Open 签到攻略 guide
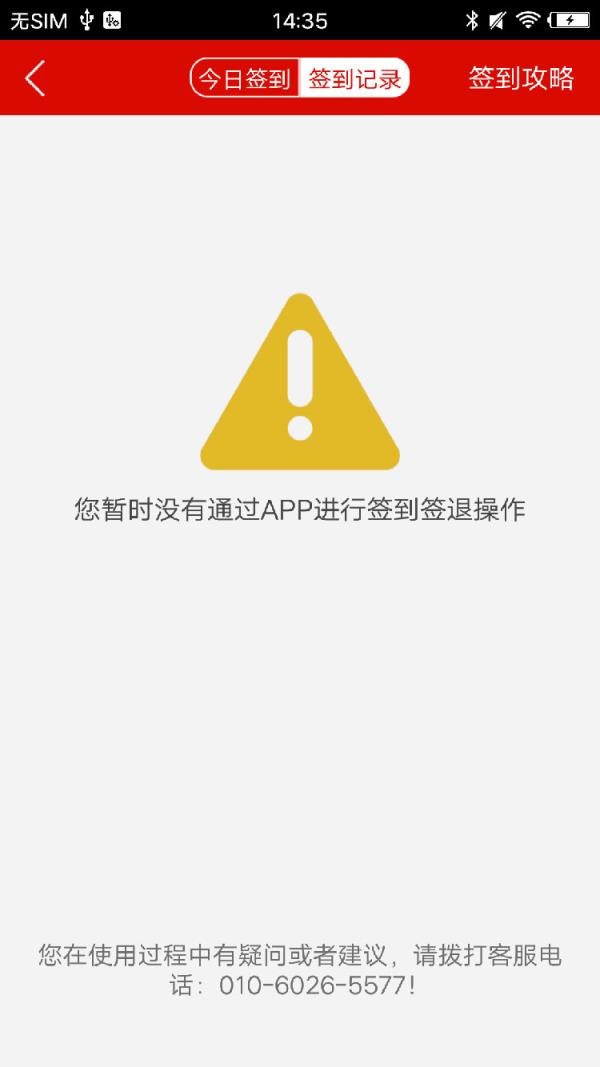The height and width of the screenshot is (1067, 600). pyautogui.click(x=521, y=78)
